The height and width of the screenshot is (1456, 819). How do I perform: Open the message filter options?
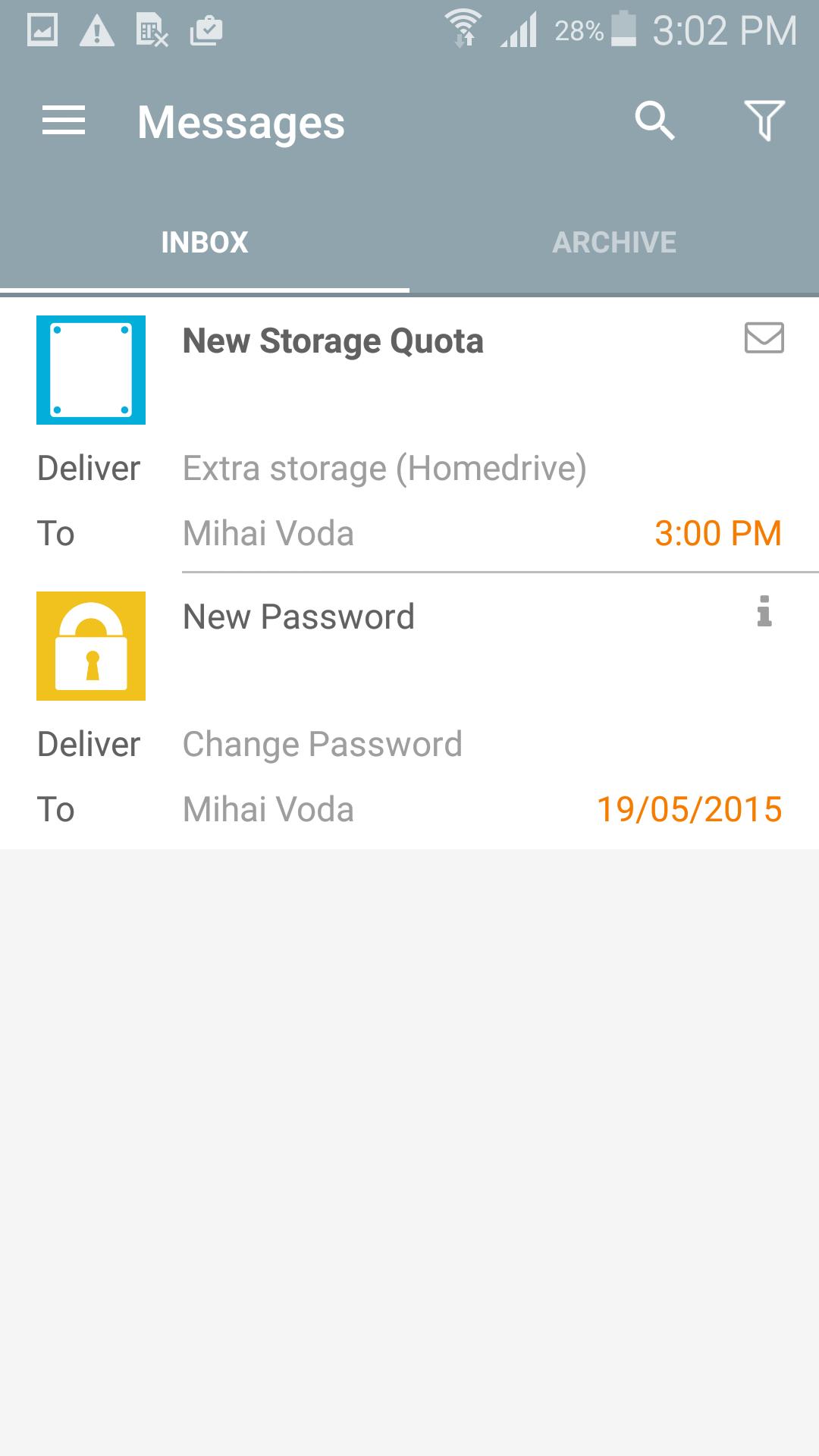[764, 121]
